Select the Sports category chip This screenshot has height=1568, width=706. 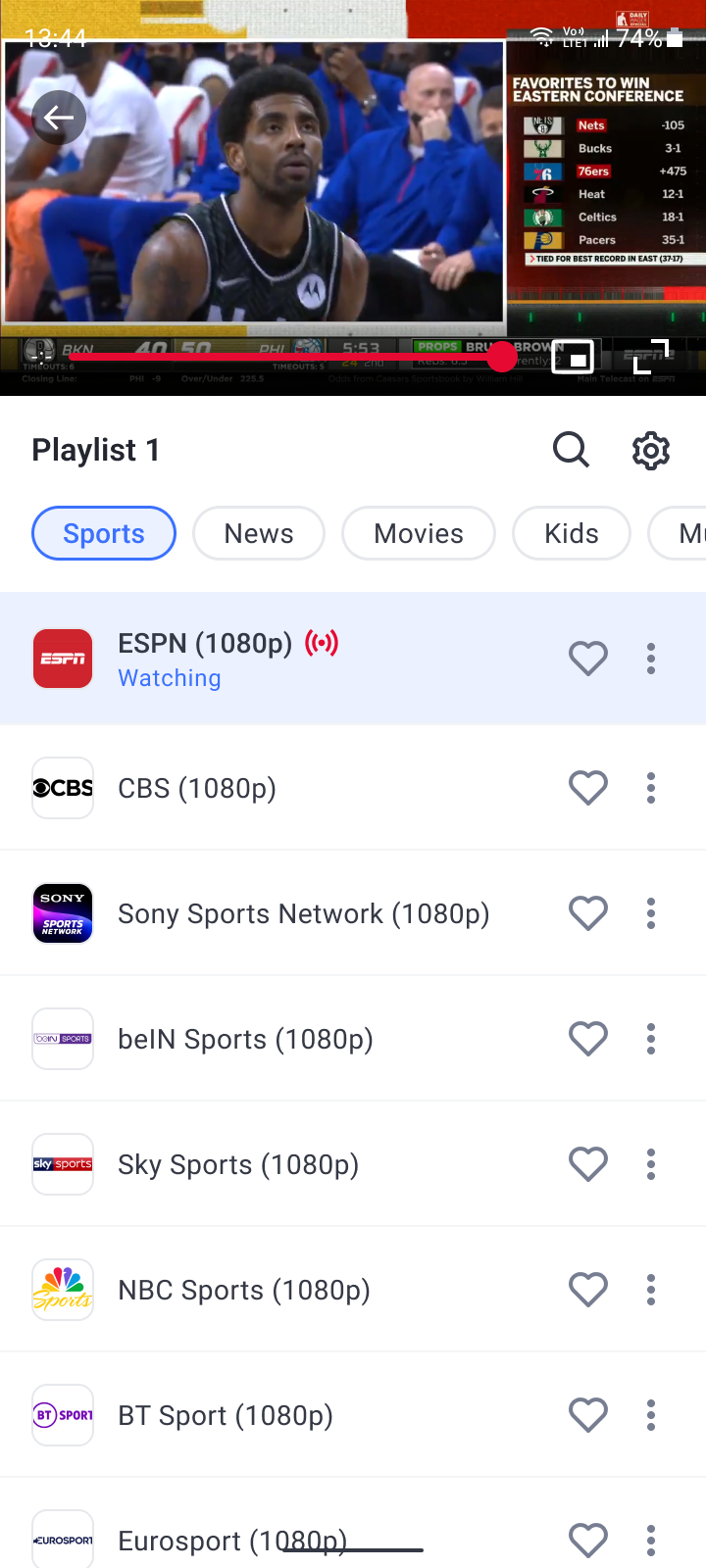click(x=104, y=533)
